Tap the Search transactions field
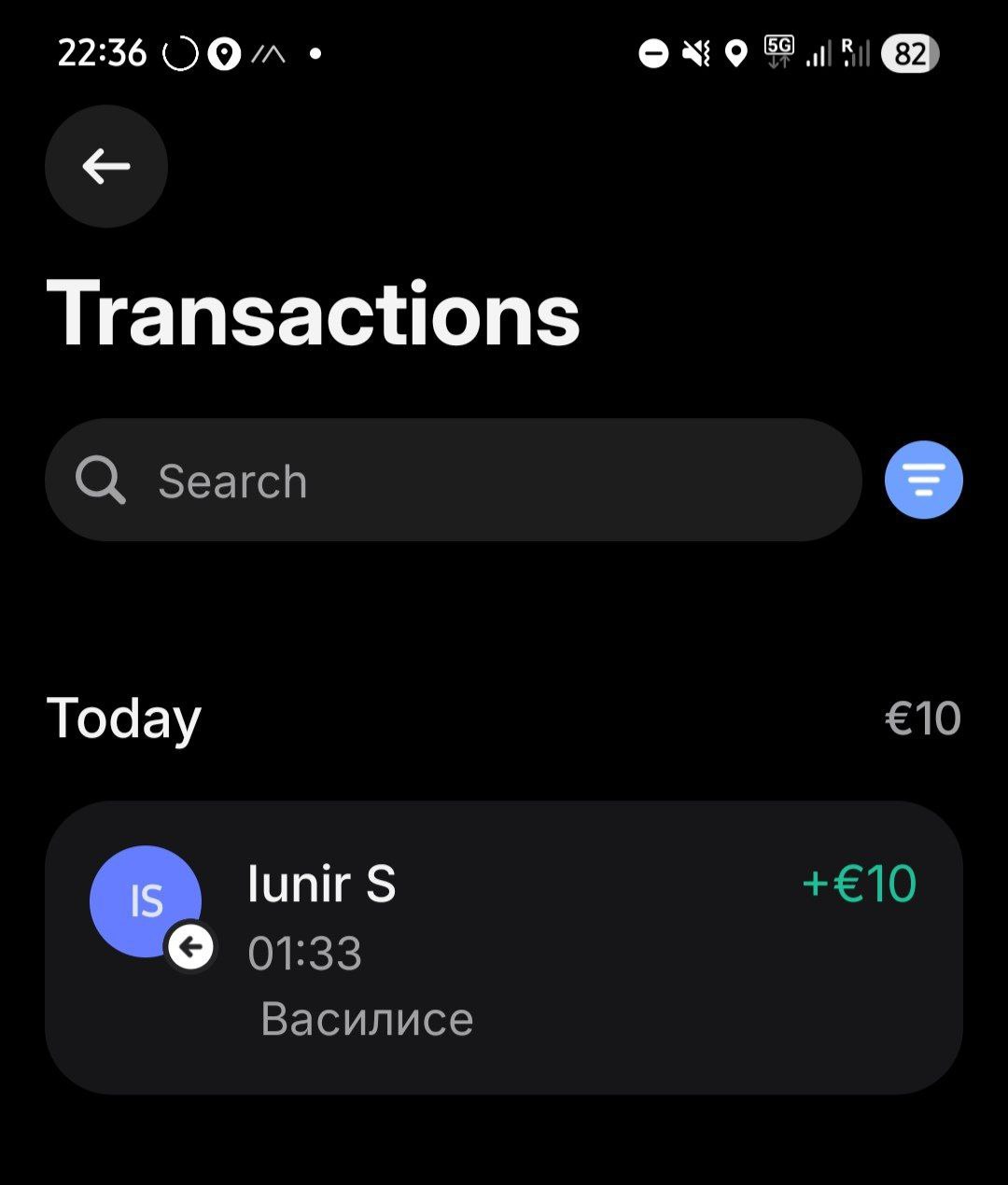 click(x=453, y=481)
